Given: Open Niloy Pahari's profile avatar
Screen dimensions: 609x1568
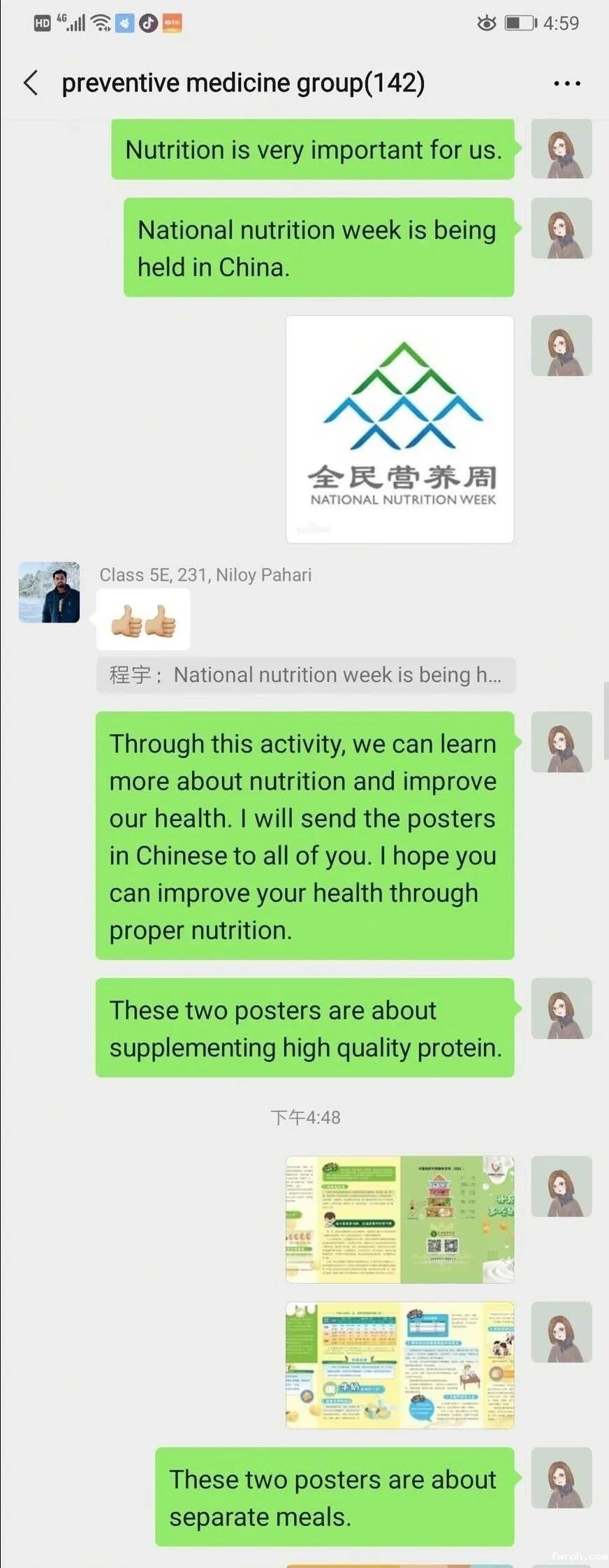Looking at the screenshot, I should [49, 592].
